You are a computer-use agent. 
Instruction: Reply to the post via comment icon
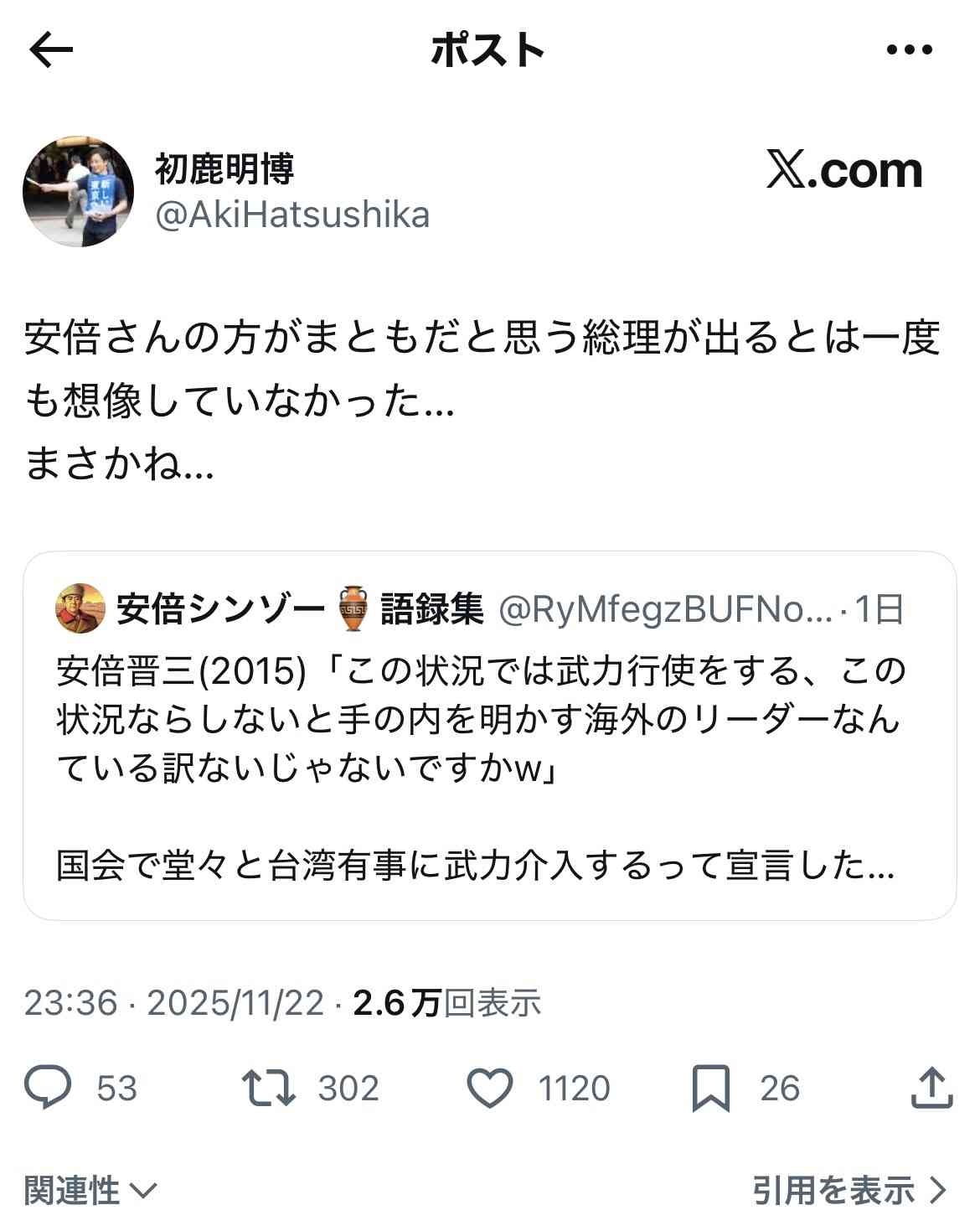tap(48, 1087)
